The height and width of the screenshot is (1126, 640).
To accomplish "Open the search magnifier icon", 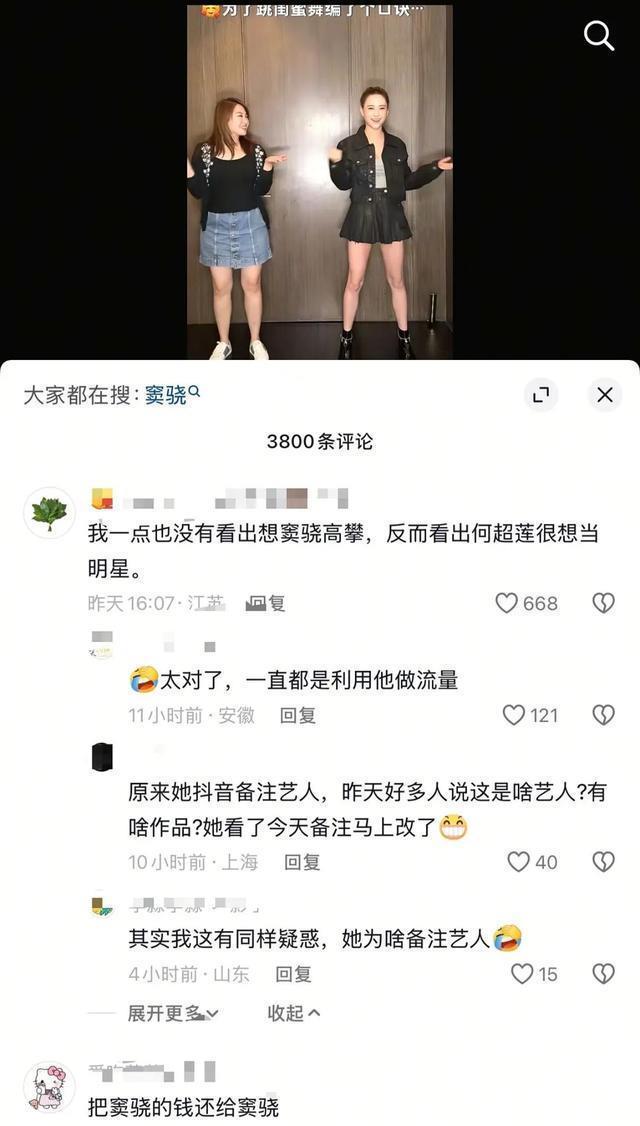I will coord(598,36).
